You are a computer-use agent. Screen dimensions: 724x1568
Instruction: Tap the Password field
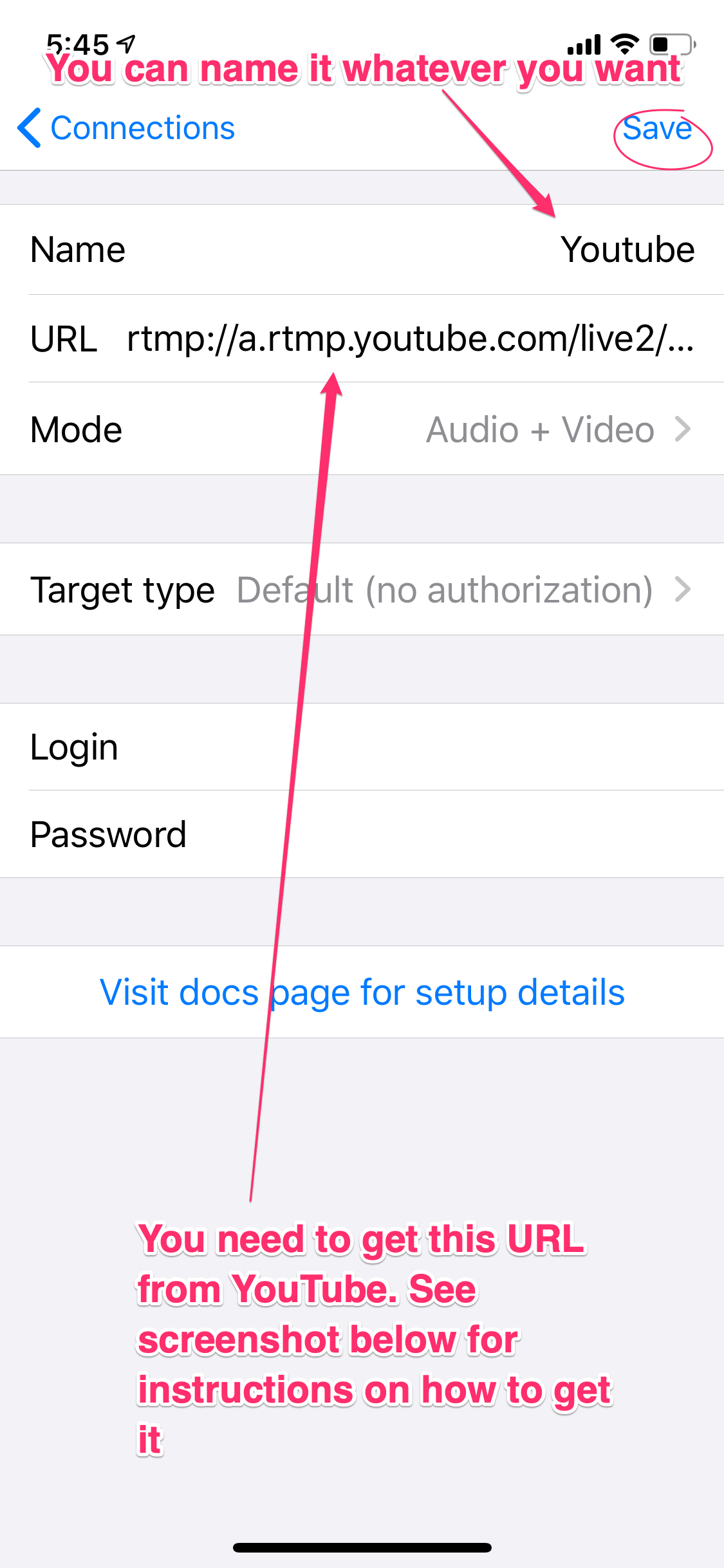[x=362, y=835]
